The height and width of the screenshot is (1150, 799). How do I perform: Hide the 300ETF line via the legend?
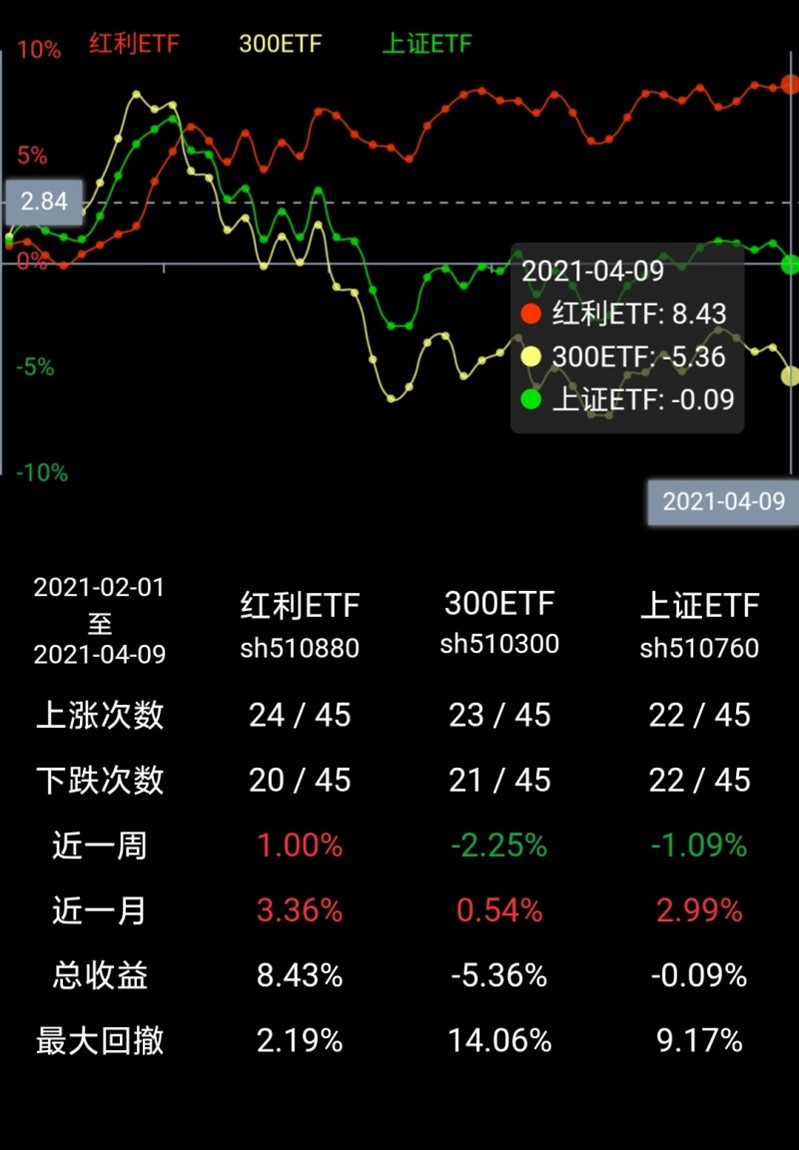tap(281, 45)
